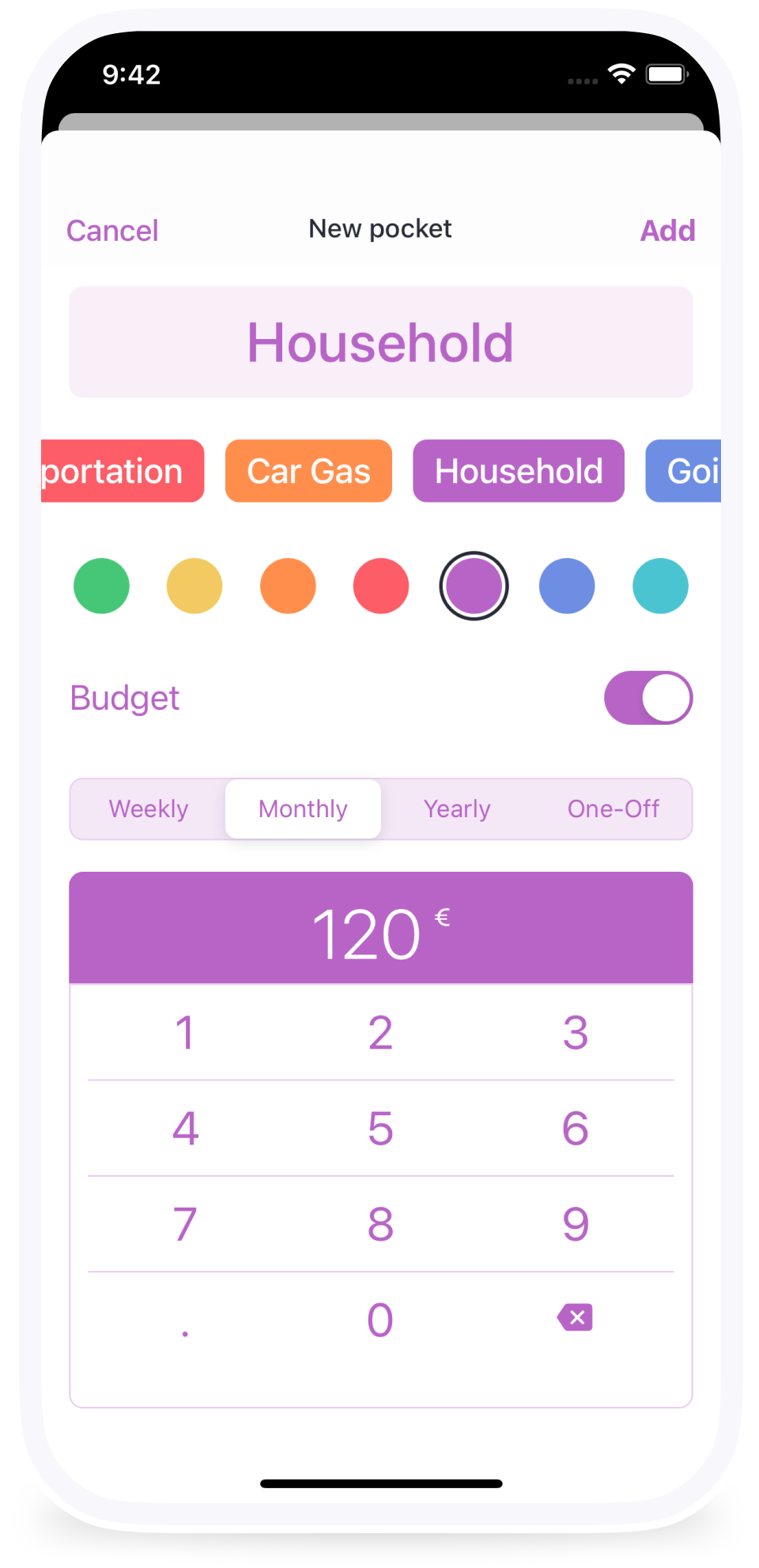Set budget period to One-Off
Image resolution: width=759 pixels, height=1568 pixels.
[614, 808]
